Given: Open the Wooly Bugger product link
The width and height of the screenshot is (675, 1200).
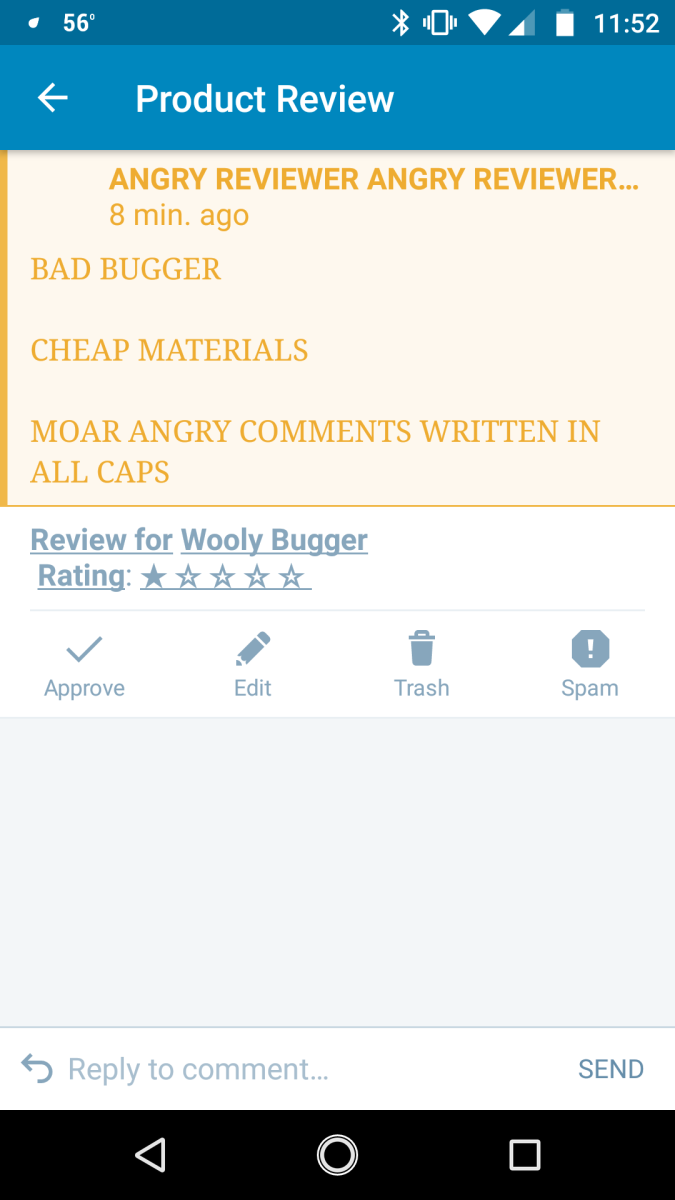Looking at the screenshot, I should pyautogui.click(x=274, y=540).
